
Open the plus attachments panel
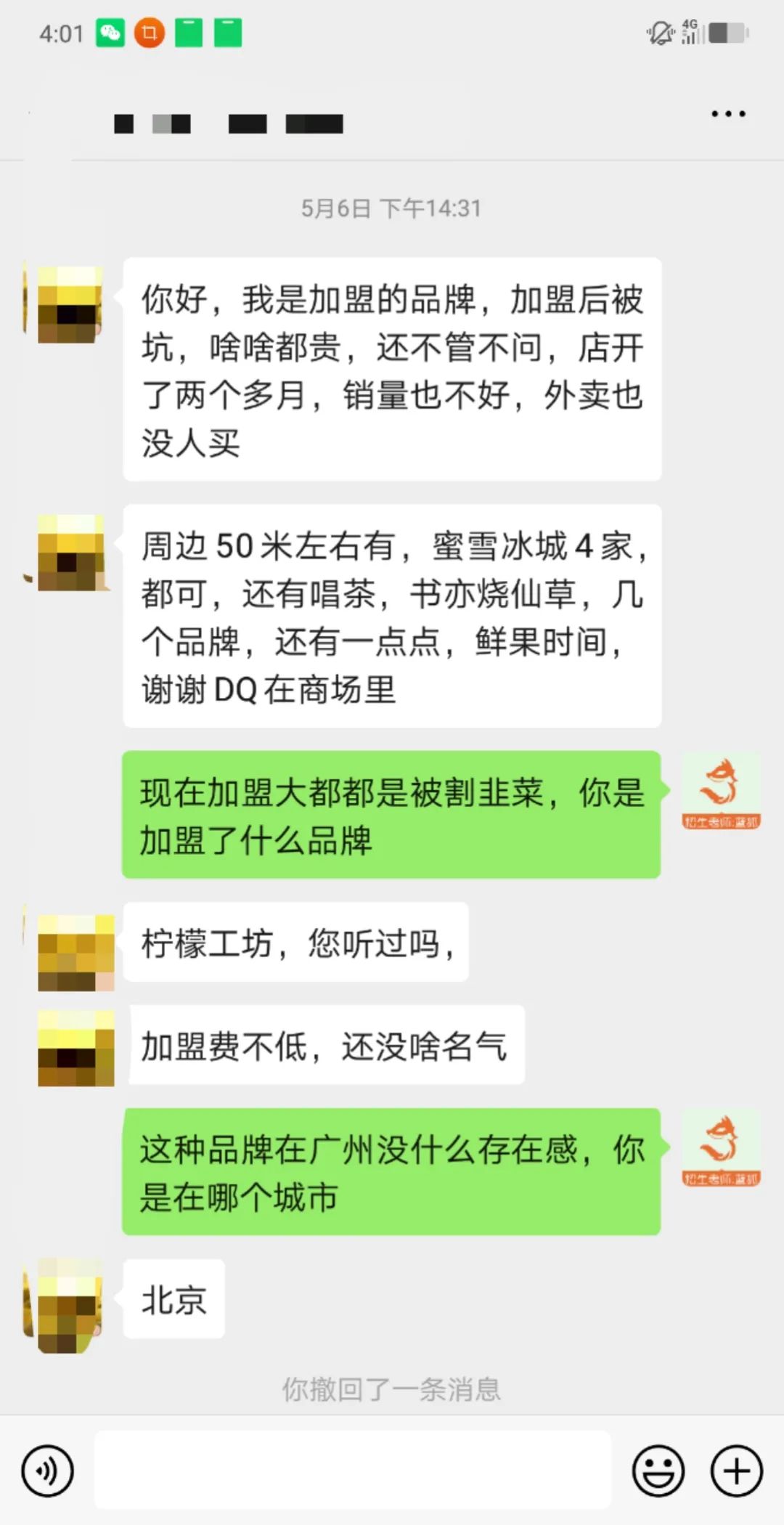pyautogui.click(x=736, y=1471)
